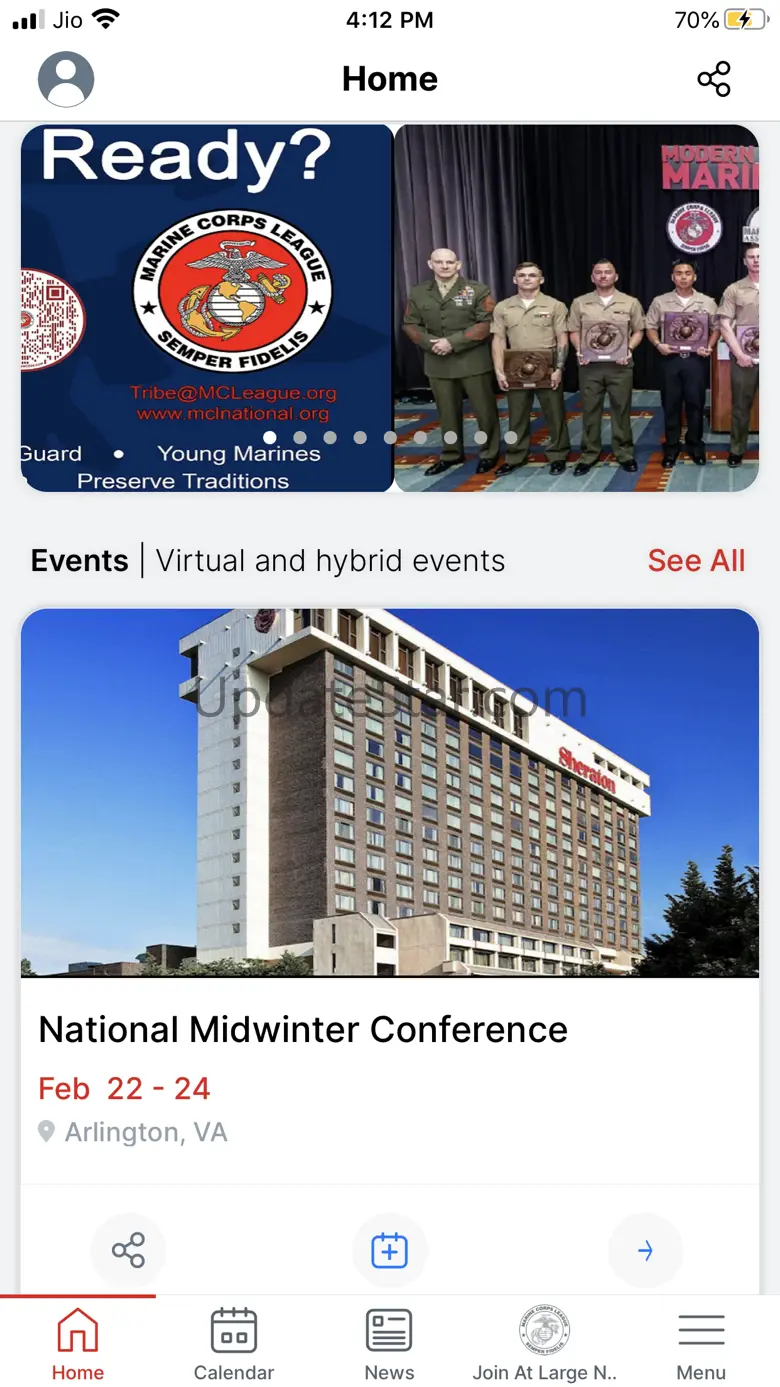Add National Midwinter Conference to calendar
Image resolution: width=780 pixels, height=1387 pixels.
click(x=389, y=1250)
